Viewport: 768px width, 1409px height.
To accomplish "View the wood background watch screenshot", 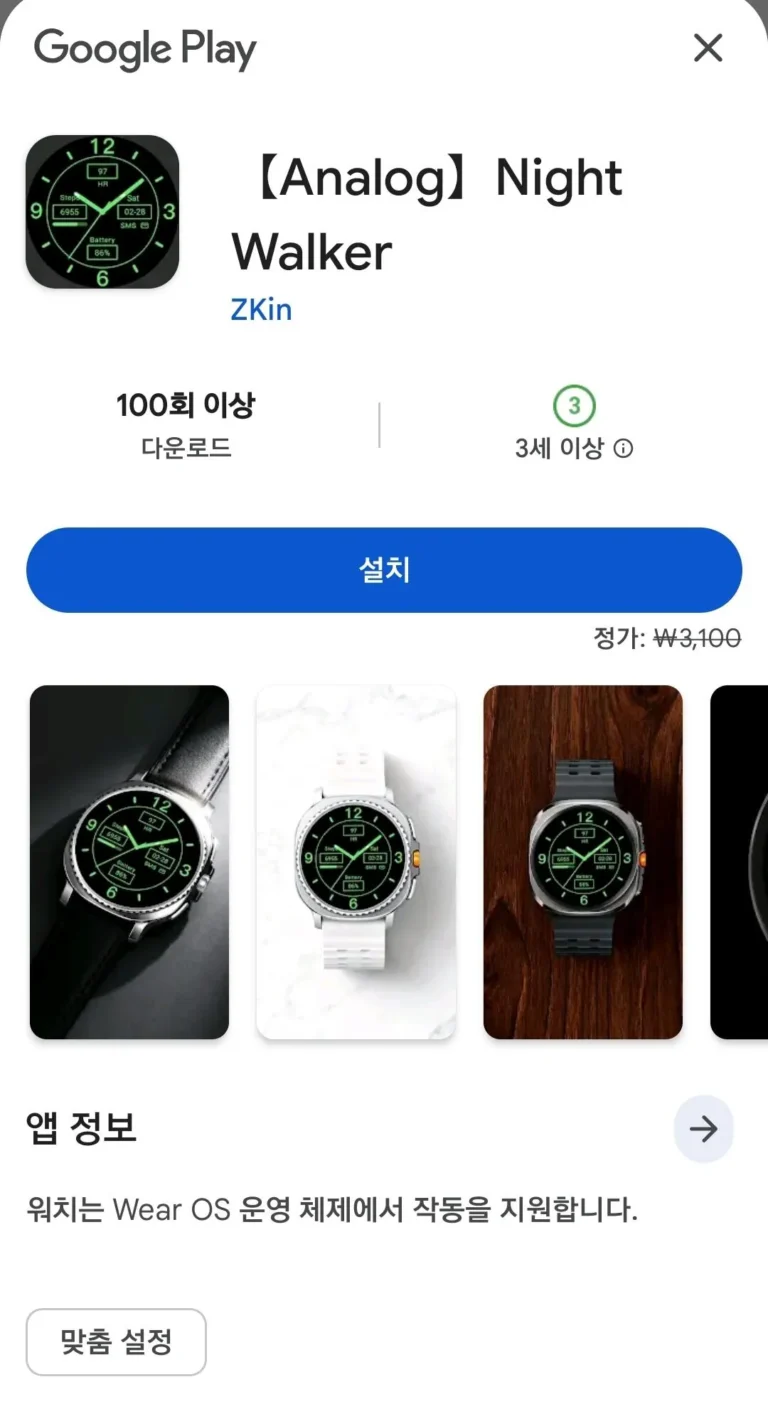I will tap(583, 861).
